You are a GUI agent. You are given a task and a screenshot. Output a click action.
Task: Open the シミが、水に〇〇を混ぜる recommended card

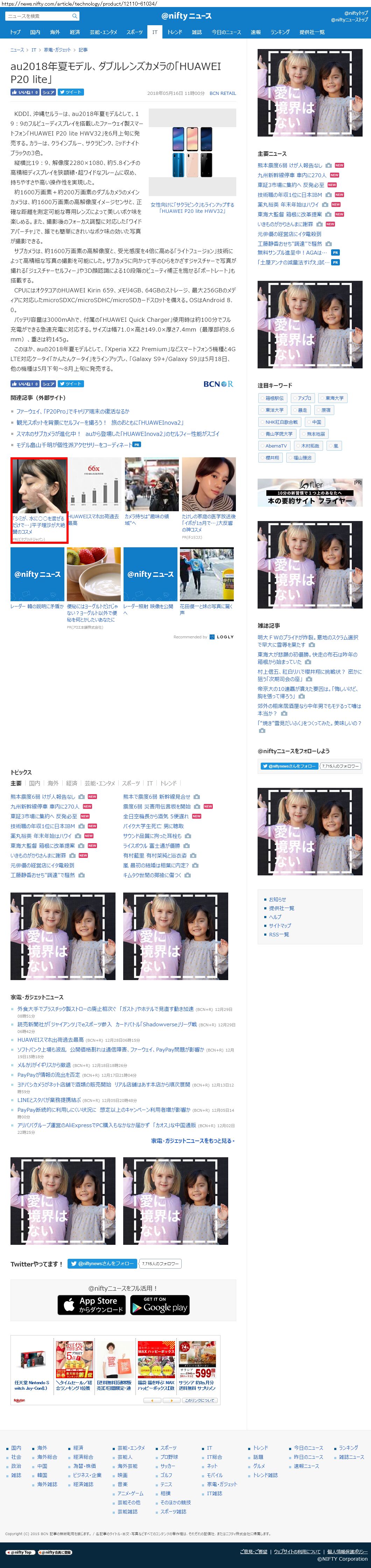point(39,500)
